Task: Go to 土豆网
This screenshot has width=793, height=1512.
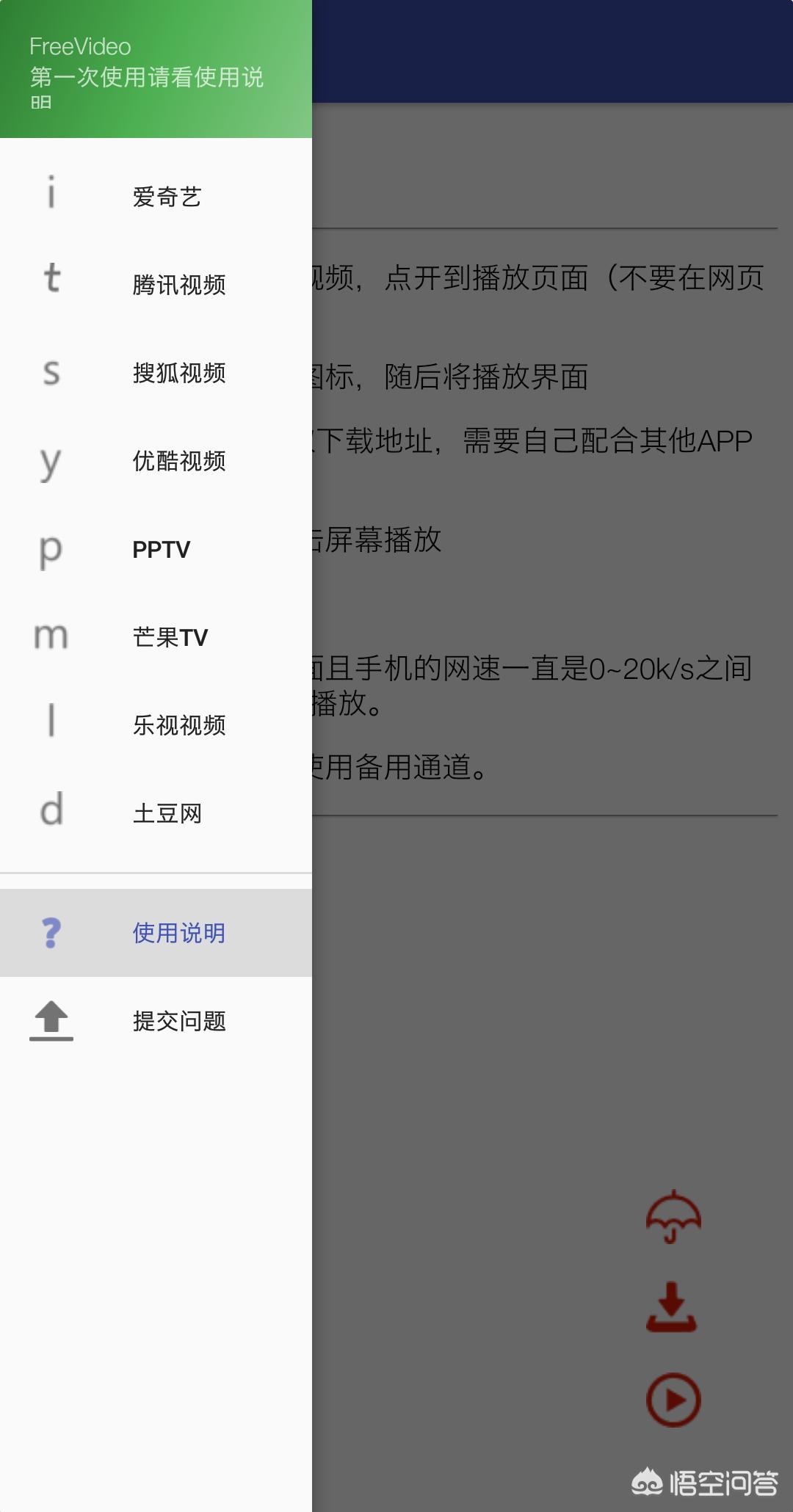Action: (156, 813)
